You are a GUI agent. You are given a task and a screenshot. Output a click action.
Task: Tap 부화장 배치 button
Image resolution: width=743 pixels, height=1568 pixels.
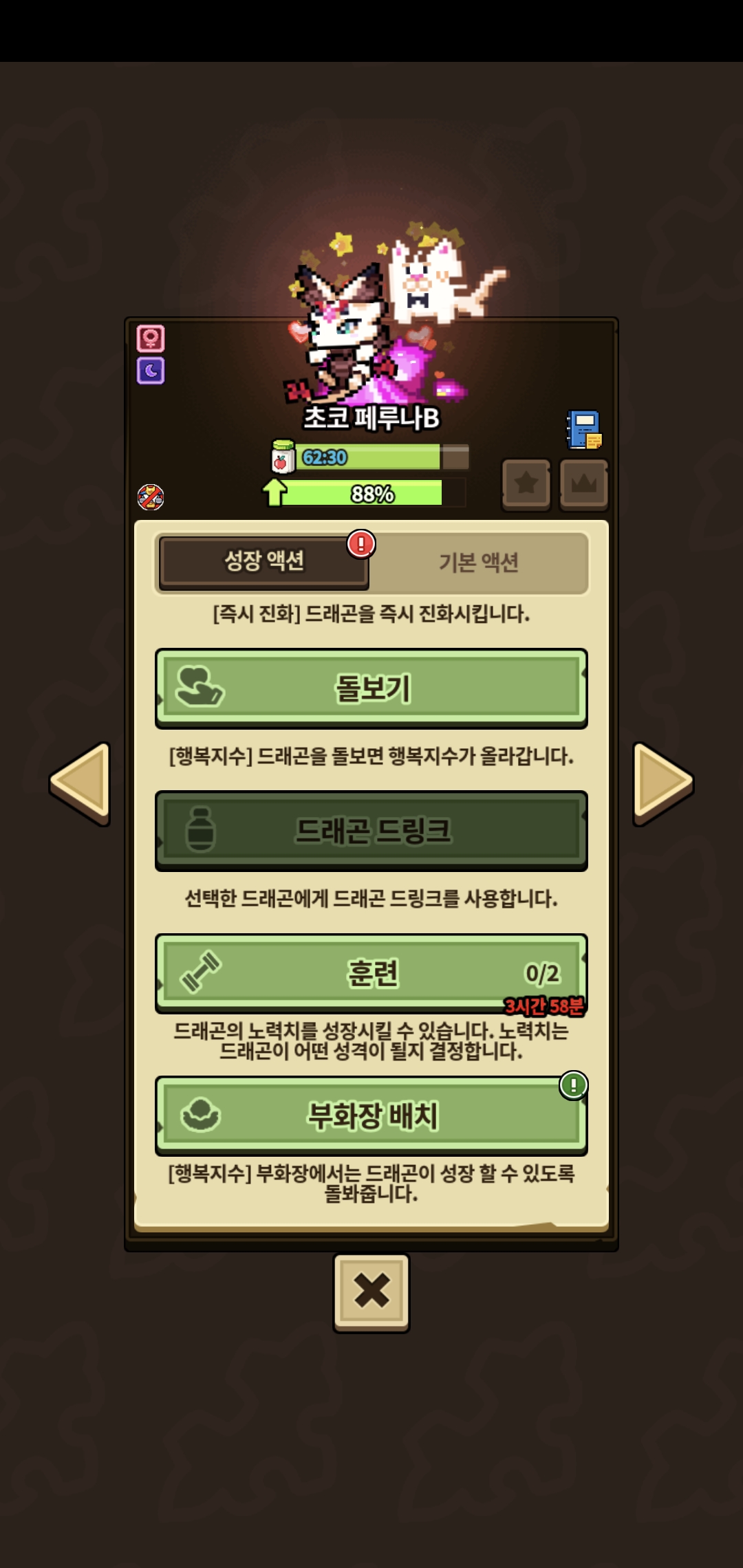pyautogui.click(x=371, y=1115)
